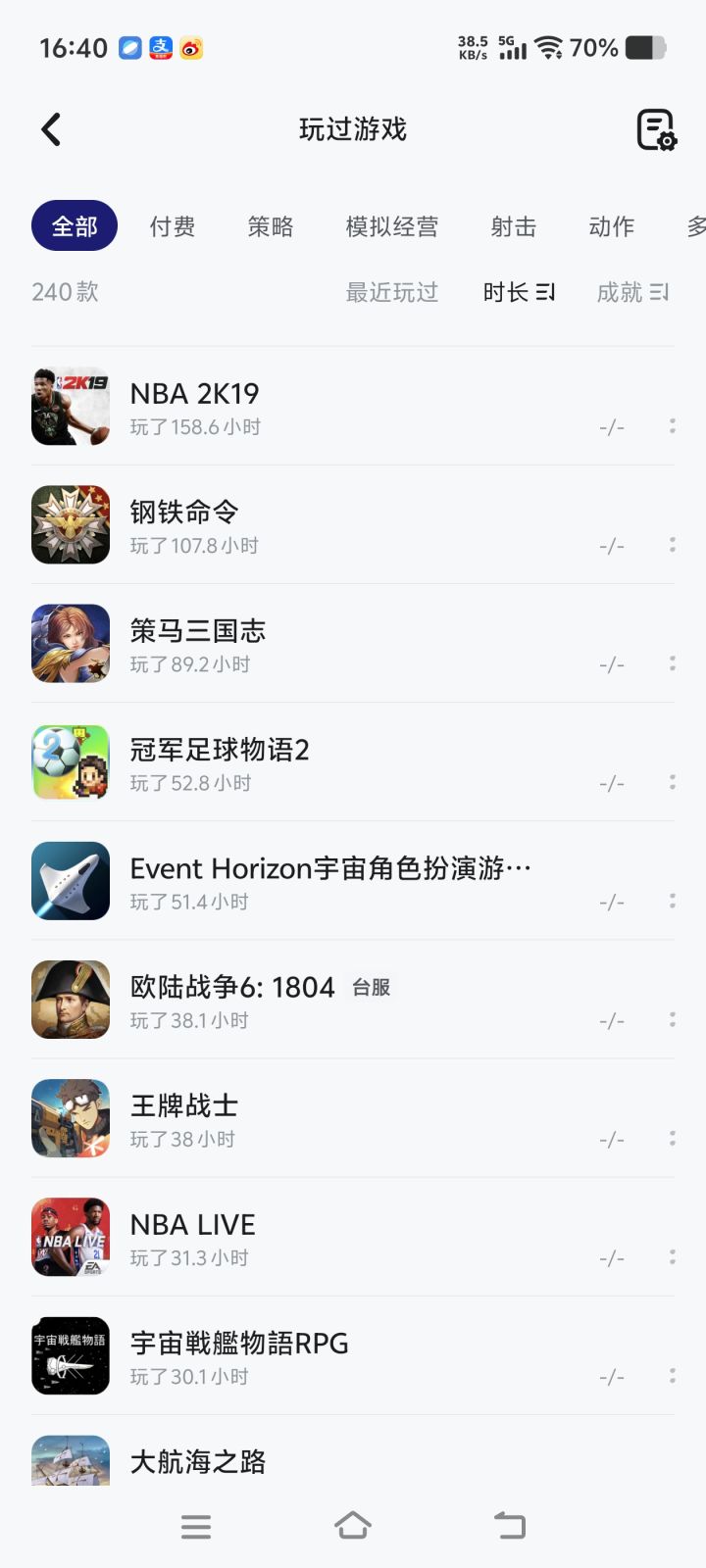Select the 付费 filter tab
The height and width of the screenshot is (1568, 706).
pos(173,226)
